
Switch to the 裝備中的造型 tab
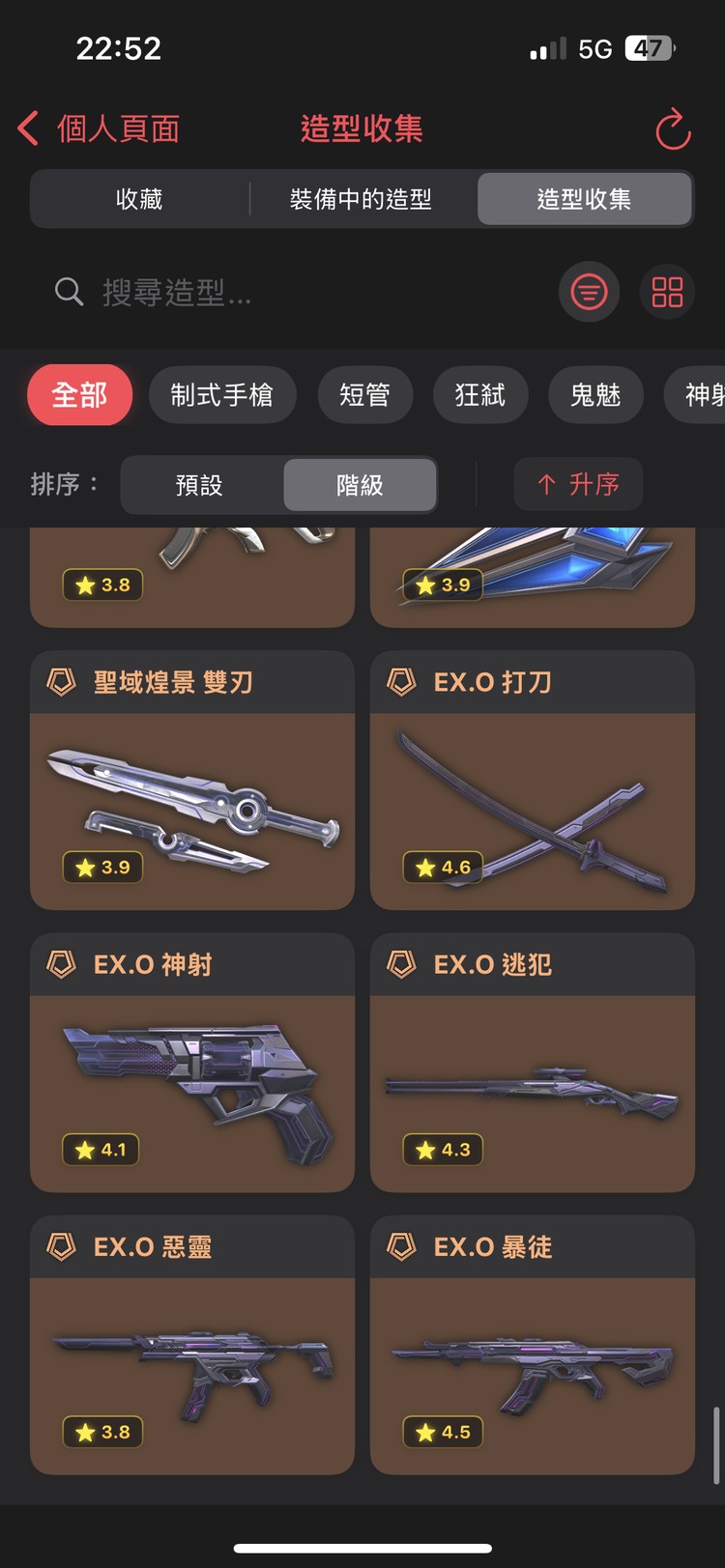[x=361, y=199]
